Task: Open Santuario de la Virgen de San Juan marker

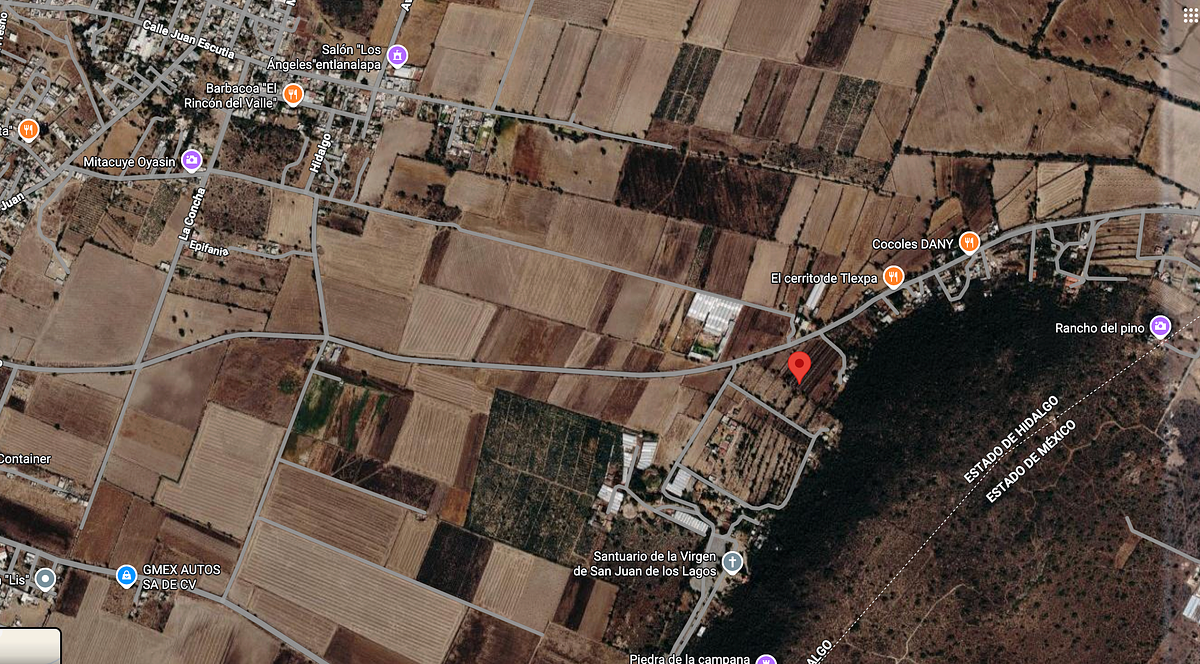Action: (732, 562)
